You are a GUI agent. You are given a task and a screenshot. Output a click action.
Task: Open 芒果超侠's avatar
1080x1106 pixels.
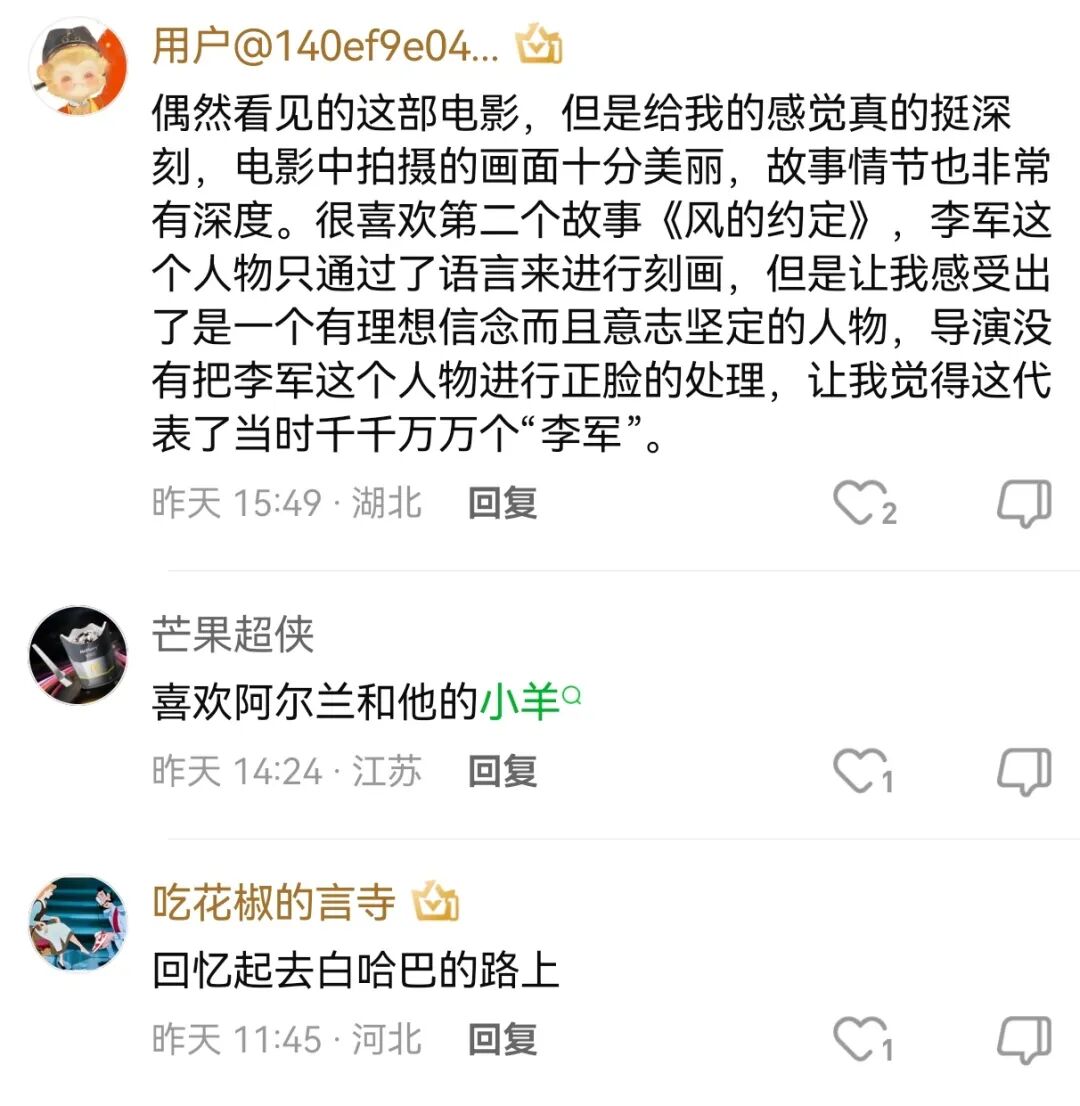tap(78, 655)
